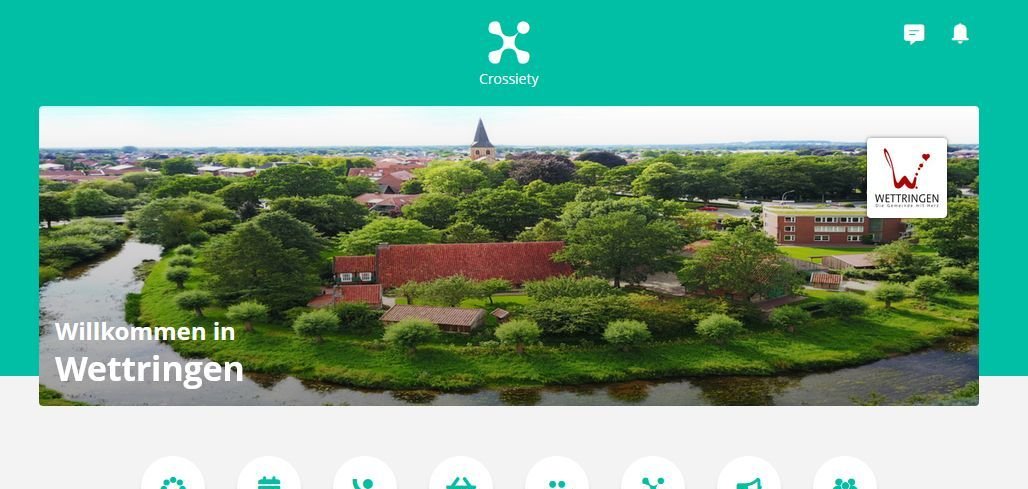Open the messages chat icon

pos(914,34)
